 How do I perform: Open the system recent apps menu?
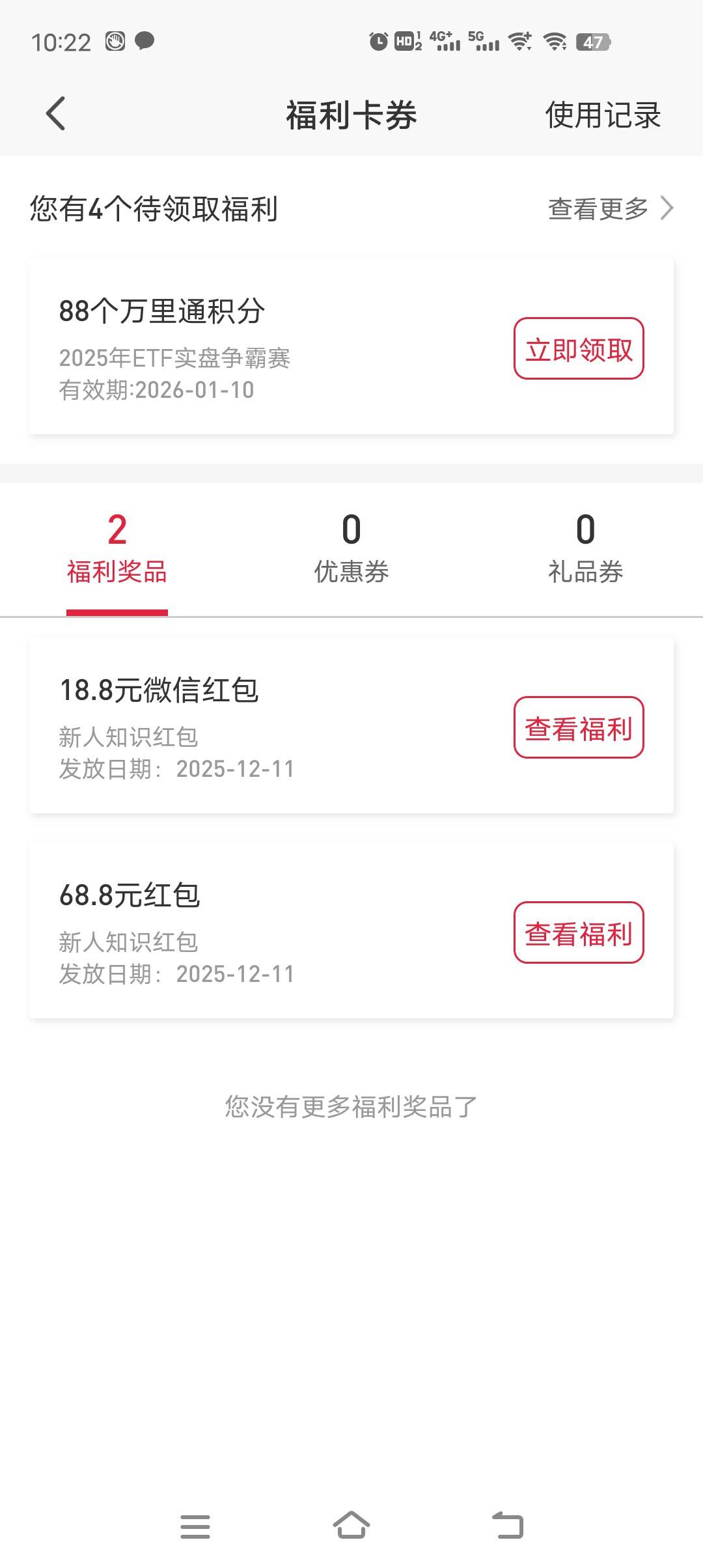(x=195, y=1526)
